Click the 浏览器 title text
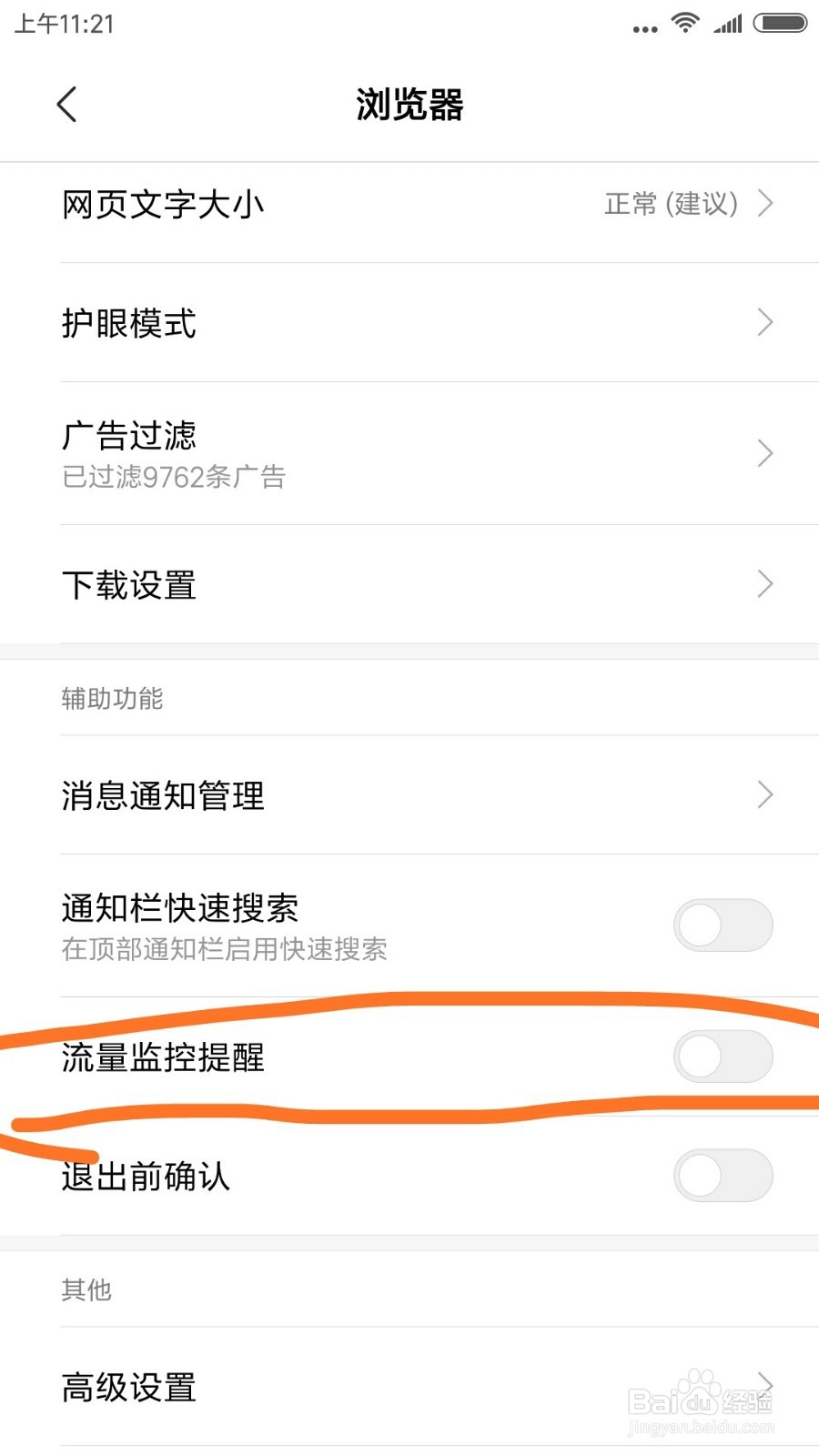This screenshot has height=1456, width=819. click(409, 105)
